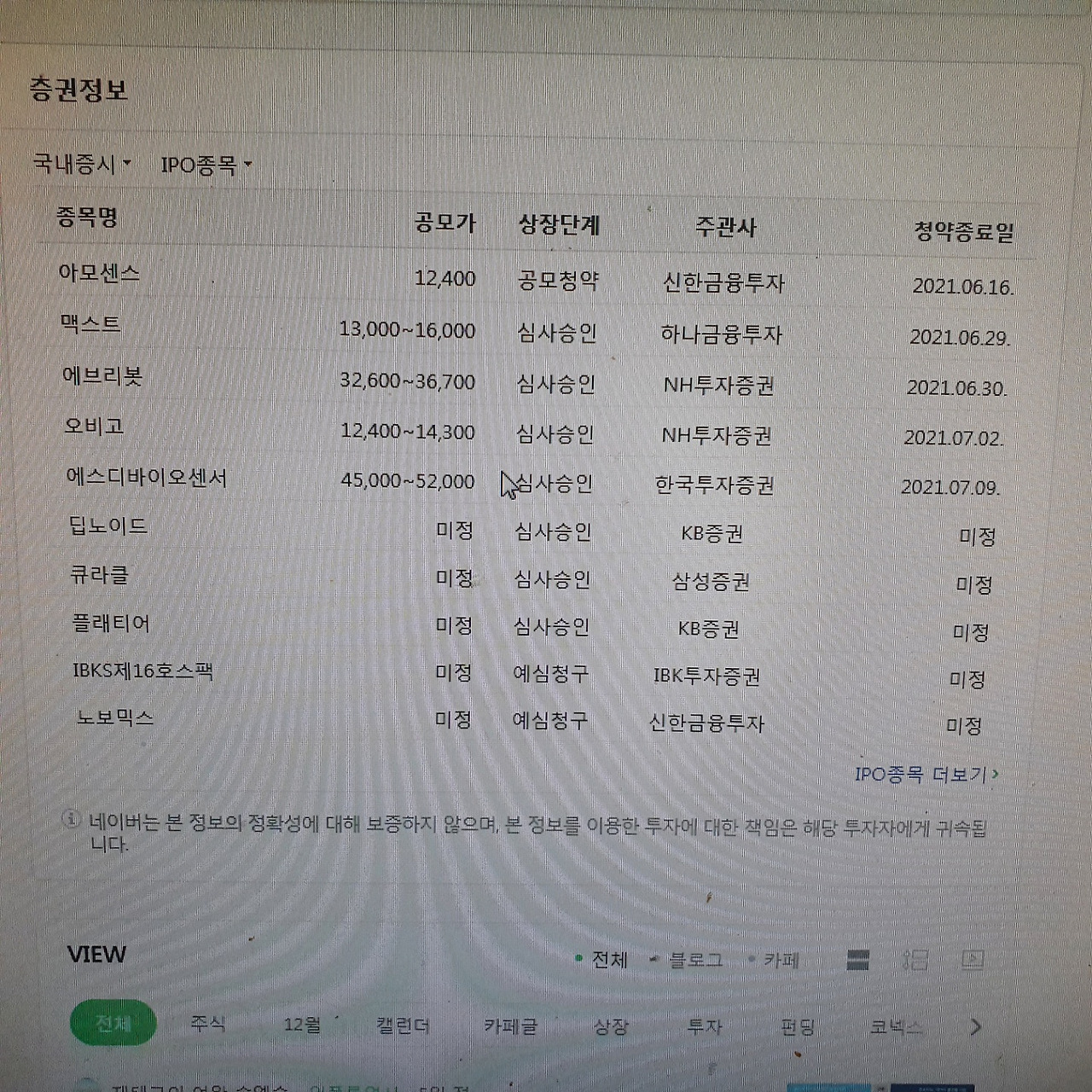Screen dimensions: 1092x1092
Task: Switch VIEW to the list layout icon
Action: click(915, 961)
